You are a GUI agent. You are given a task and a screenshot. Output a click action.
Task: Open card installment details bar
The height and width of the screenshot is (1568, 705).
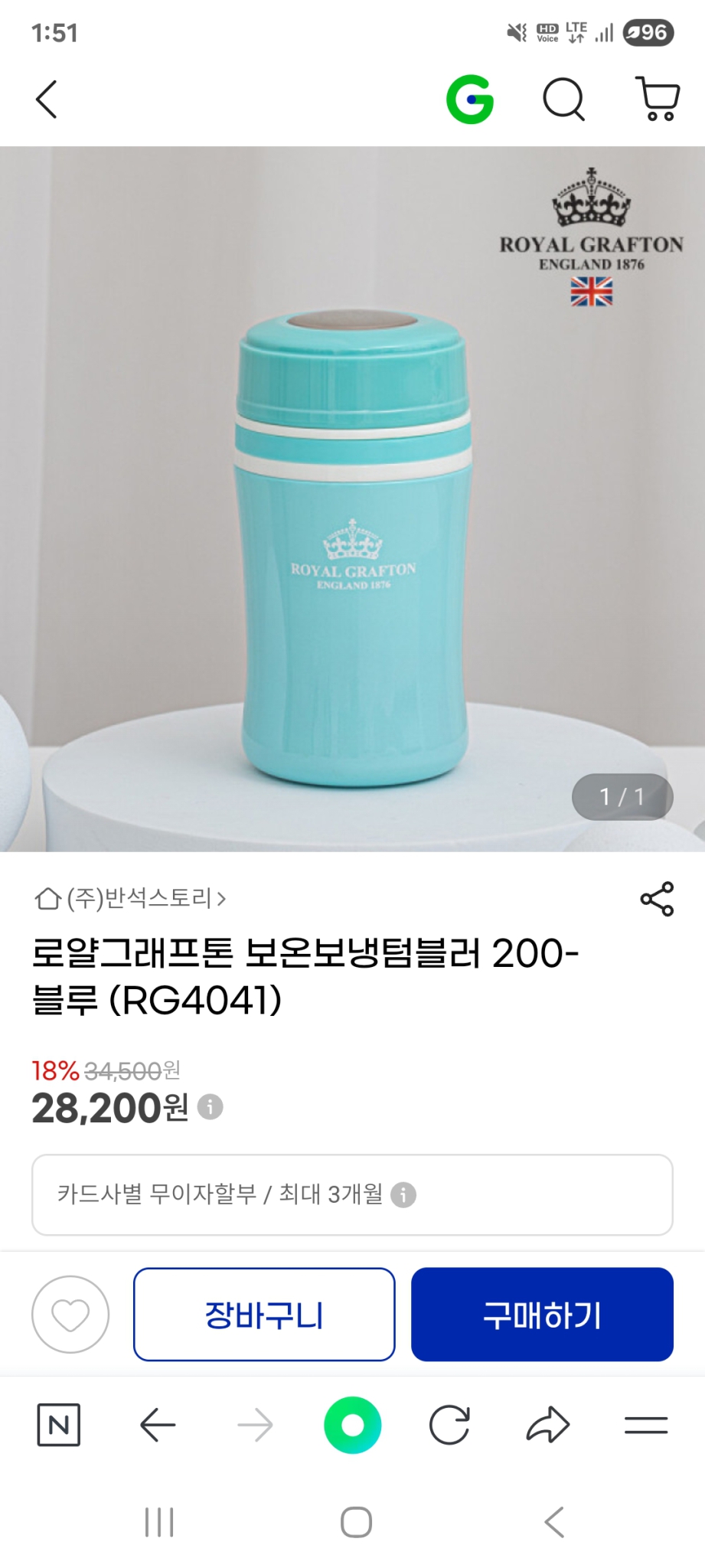pyautogui.click(x=352, y=1195)
